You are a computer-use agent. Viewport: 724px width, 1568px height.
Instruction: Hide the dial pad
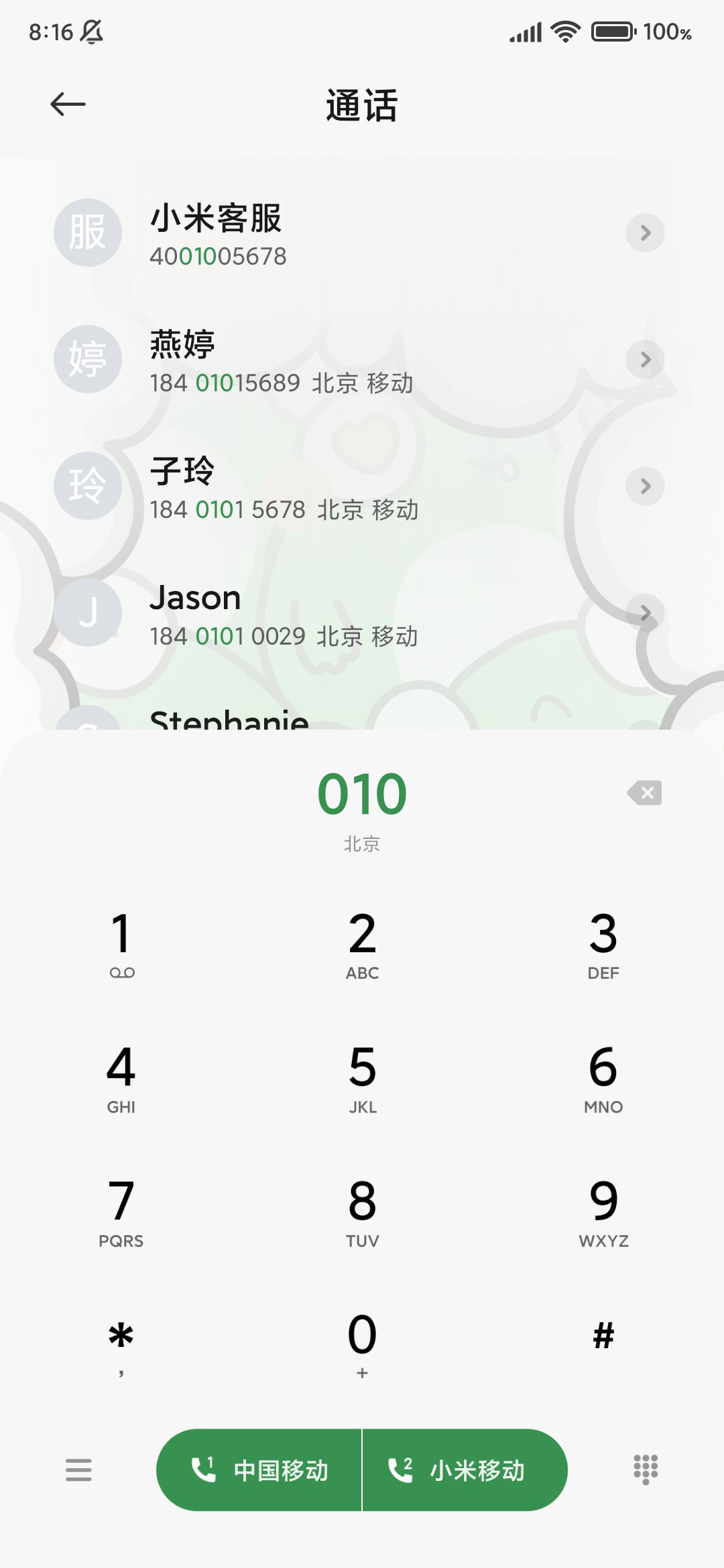point(646,1470)
